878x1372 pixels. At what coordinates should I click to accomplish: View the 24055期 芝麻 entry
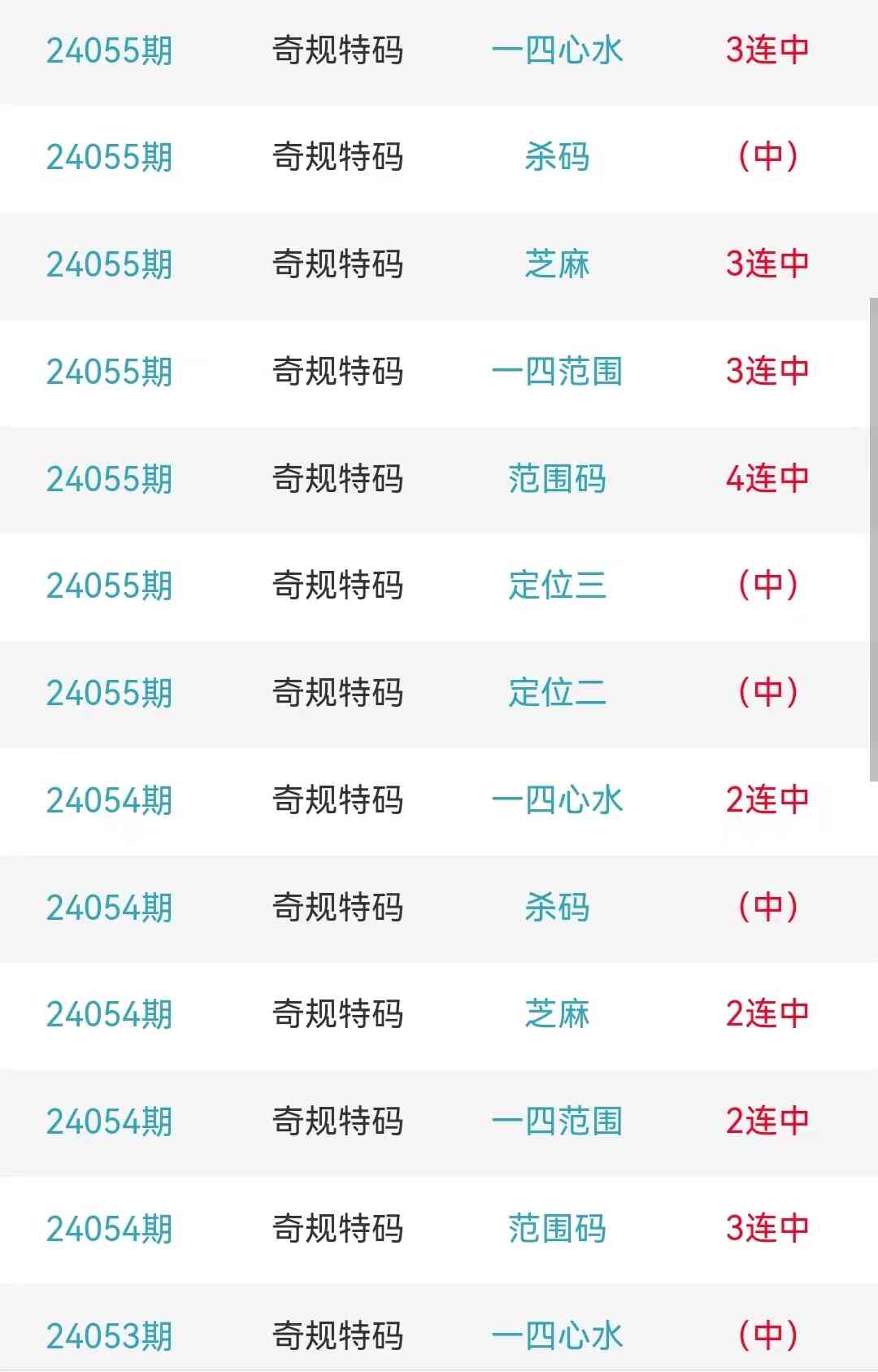tap(557, 264)
